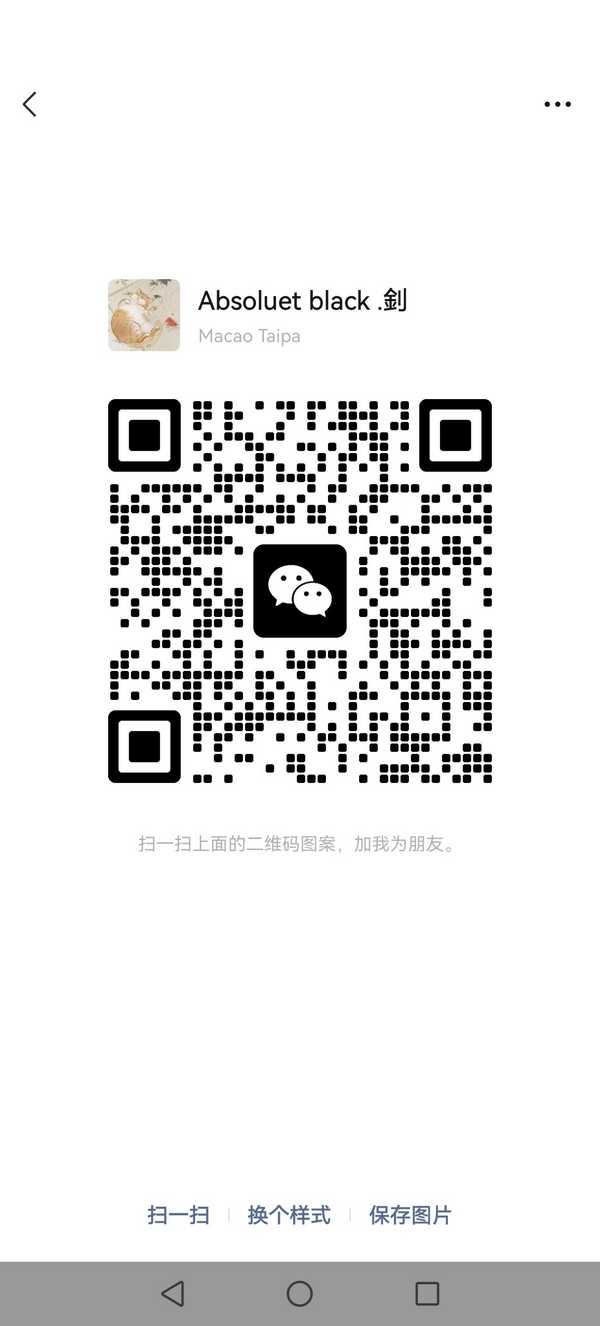This screenshot has height=1326, width=600.
Task: Go back using the top-left arrow
Action: (30, 104)
